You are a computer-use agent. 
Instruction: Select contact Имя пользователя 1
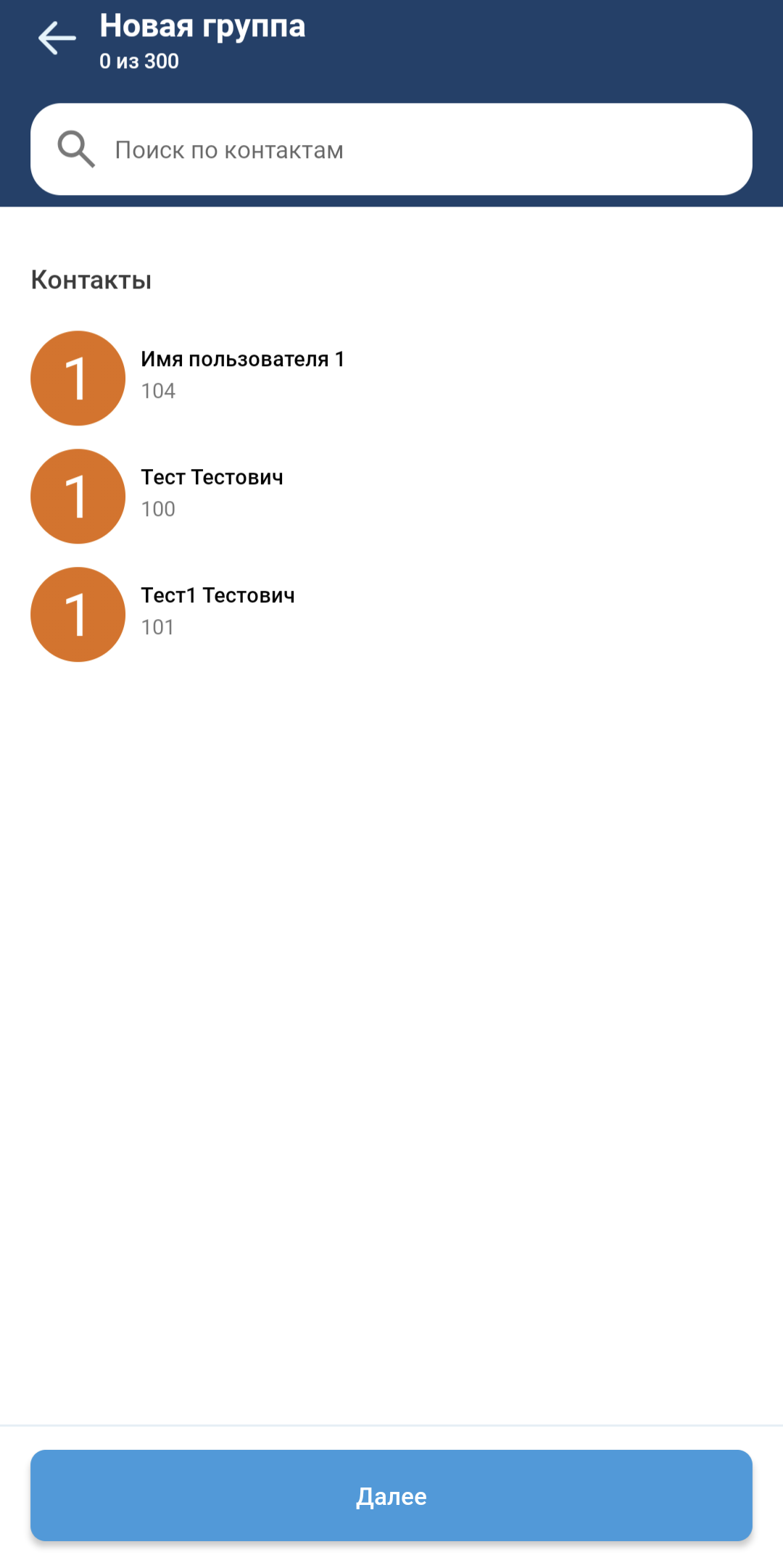[x=243, y=377]
